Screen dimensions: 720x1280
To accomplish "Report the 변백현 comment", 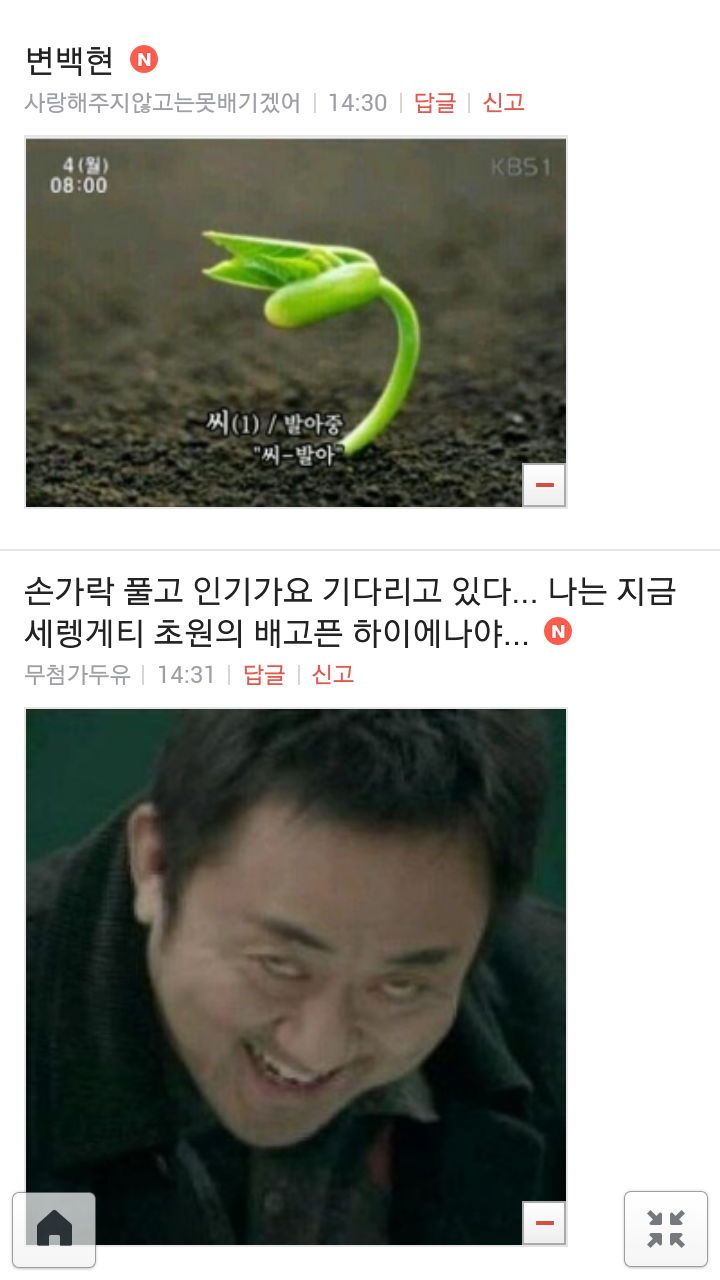I will click(x=504, y=103).
